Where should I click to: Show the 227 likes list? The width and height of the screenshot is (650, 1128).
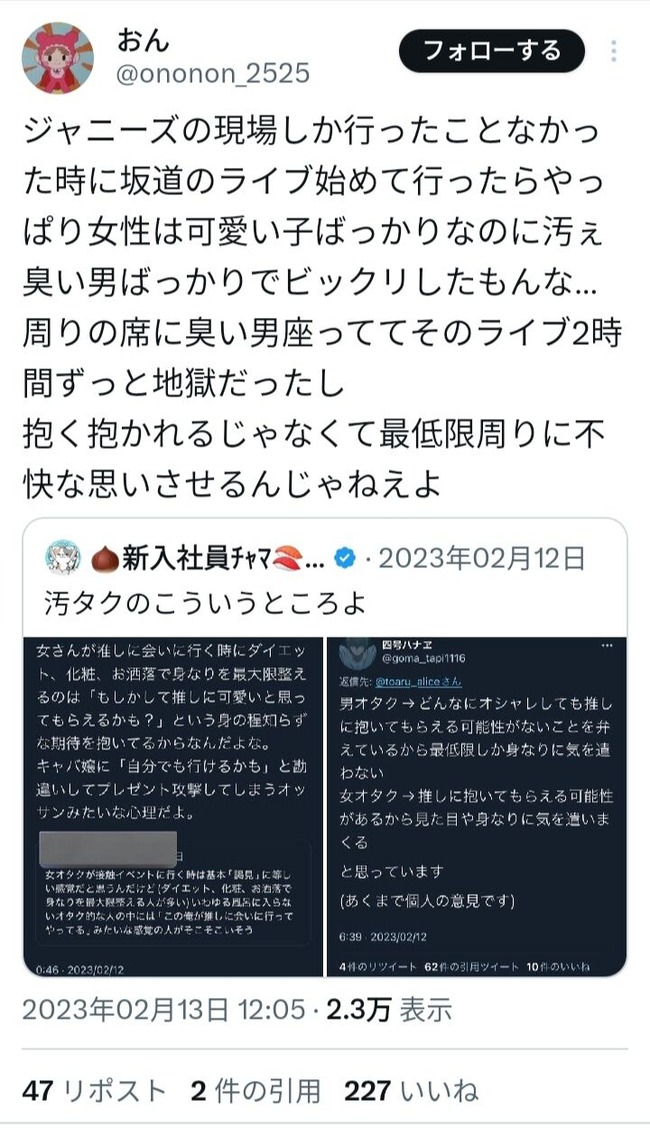410,1089
